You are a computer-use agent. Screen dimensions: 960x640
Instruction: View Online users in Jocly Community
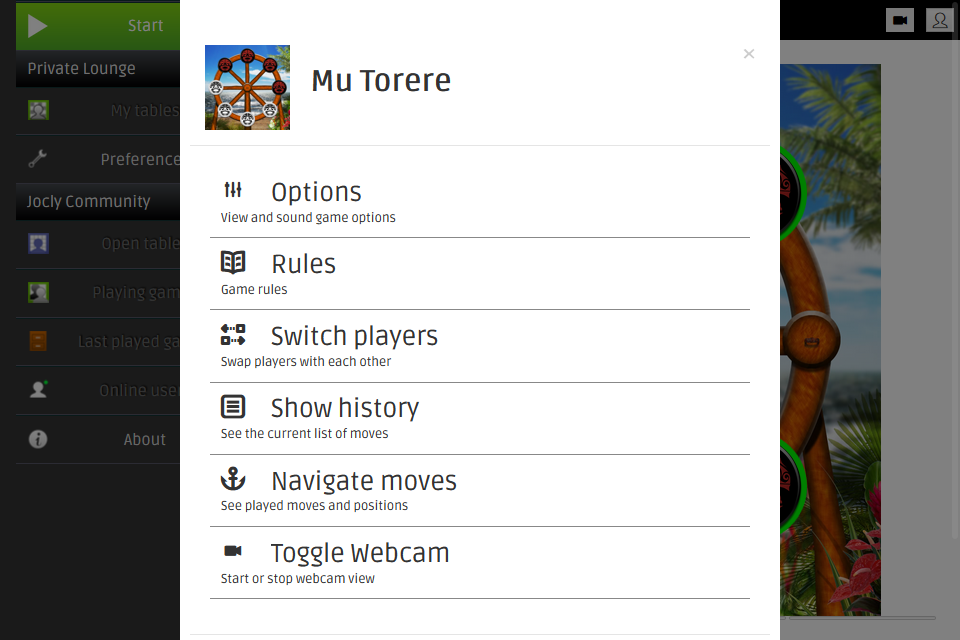click(98, 390)
